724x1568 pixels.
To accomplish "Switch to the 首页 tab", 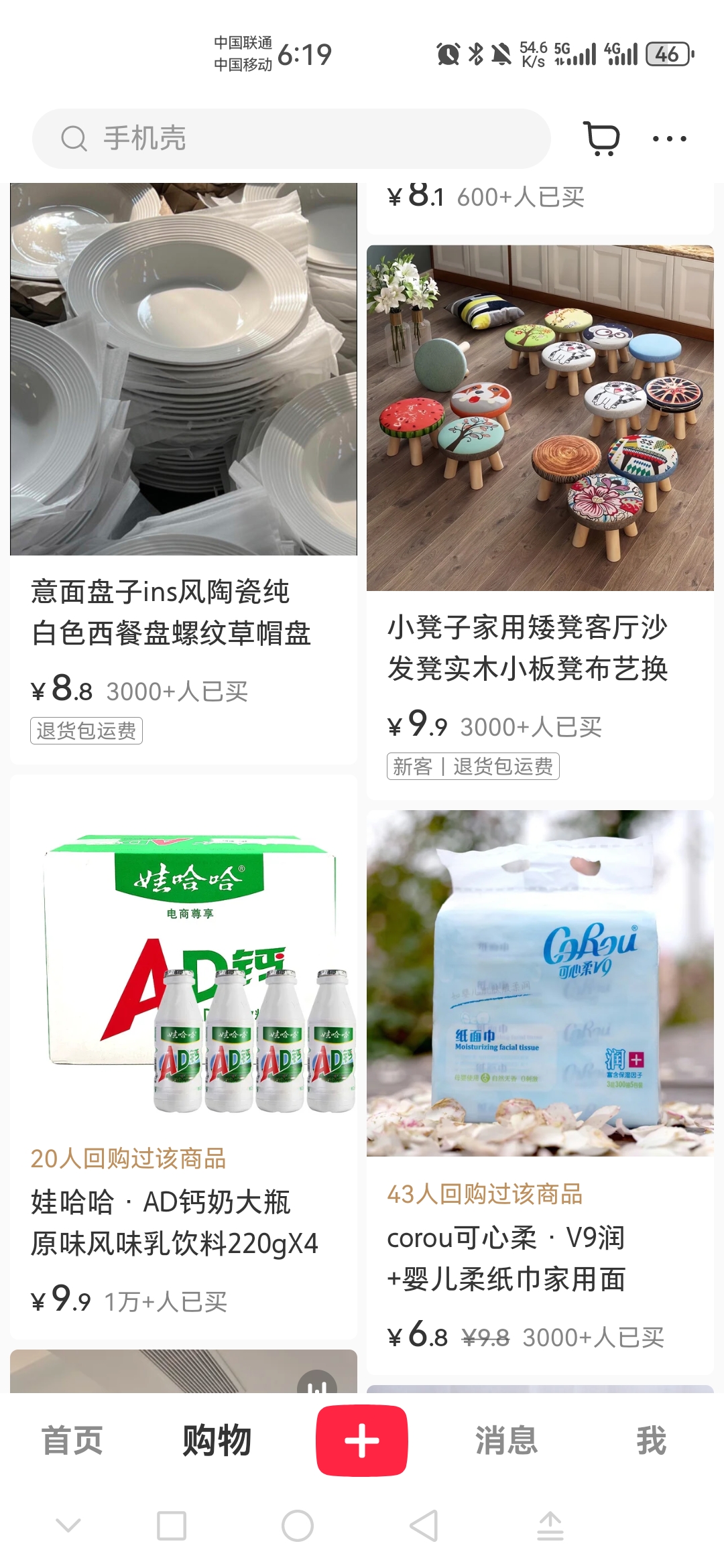I will [x=72, y=1441].
